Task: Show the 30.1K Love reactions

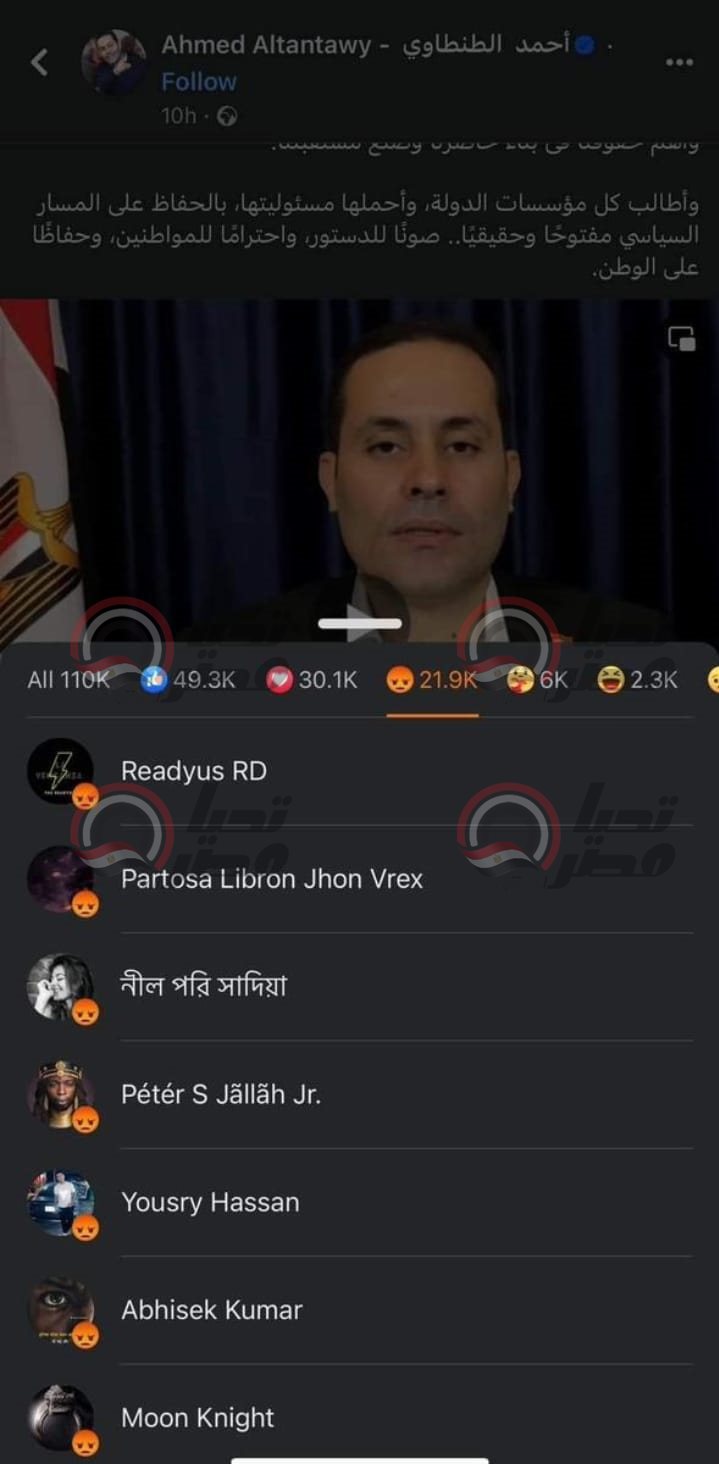Action: point(311,680)
